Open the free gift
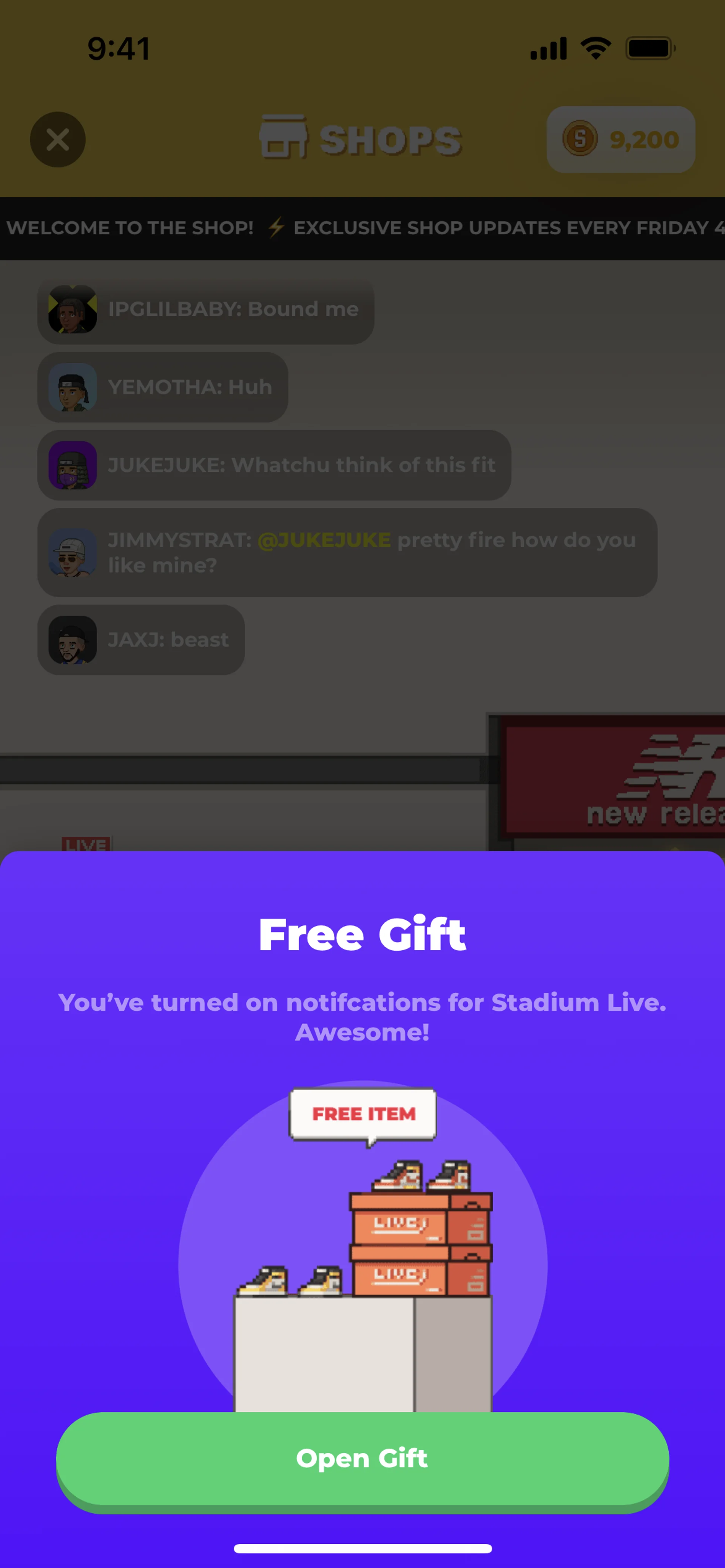 click(x=362, y=1459)
